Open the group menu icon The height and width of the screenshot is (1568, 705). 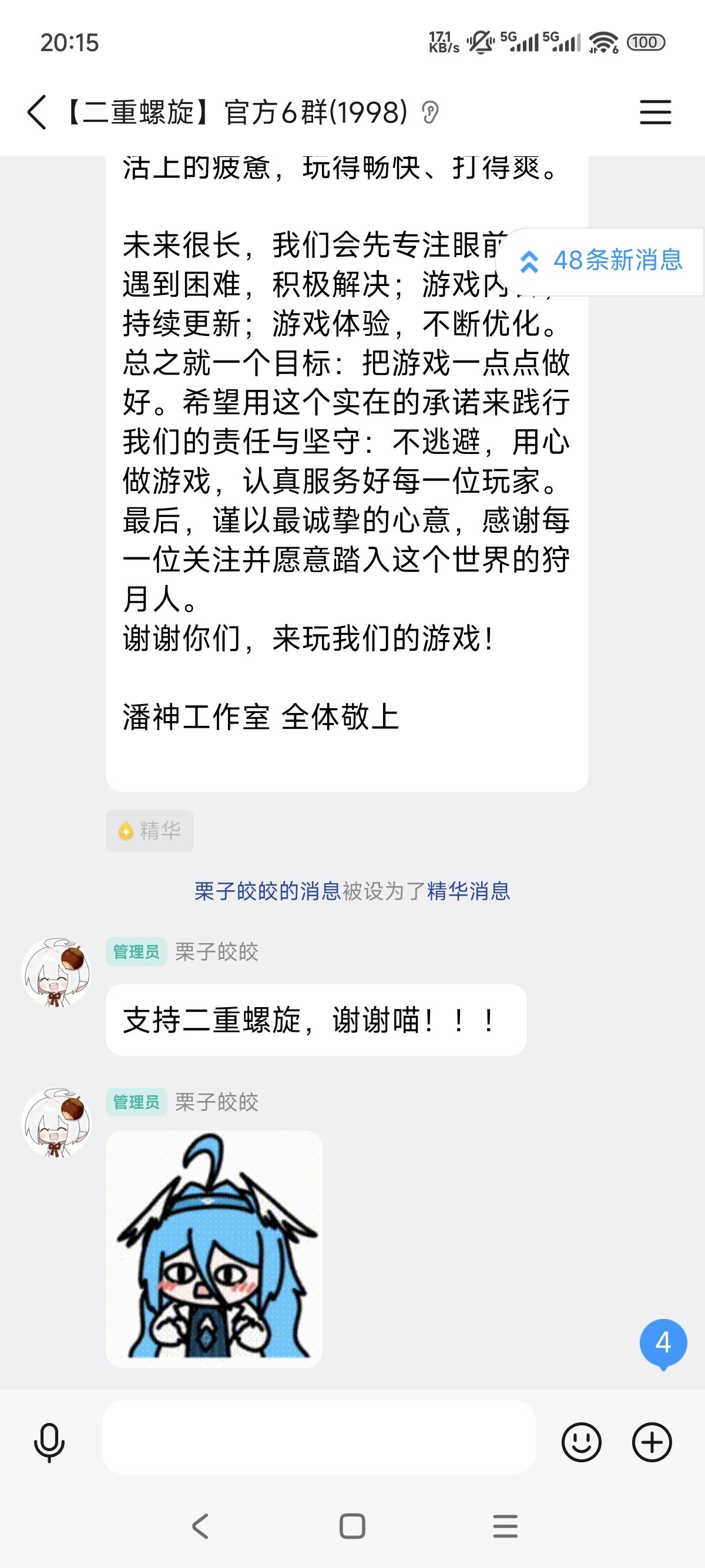[x=655, y=113]
